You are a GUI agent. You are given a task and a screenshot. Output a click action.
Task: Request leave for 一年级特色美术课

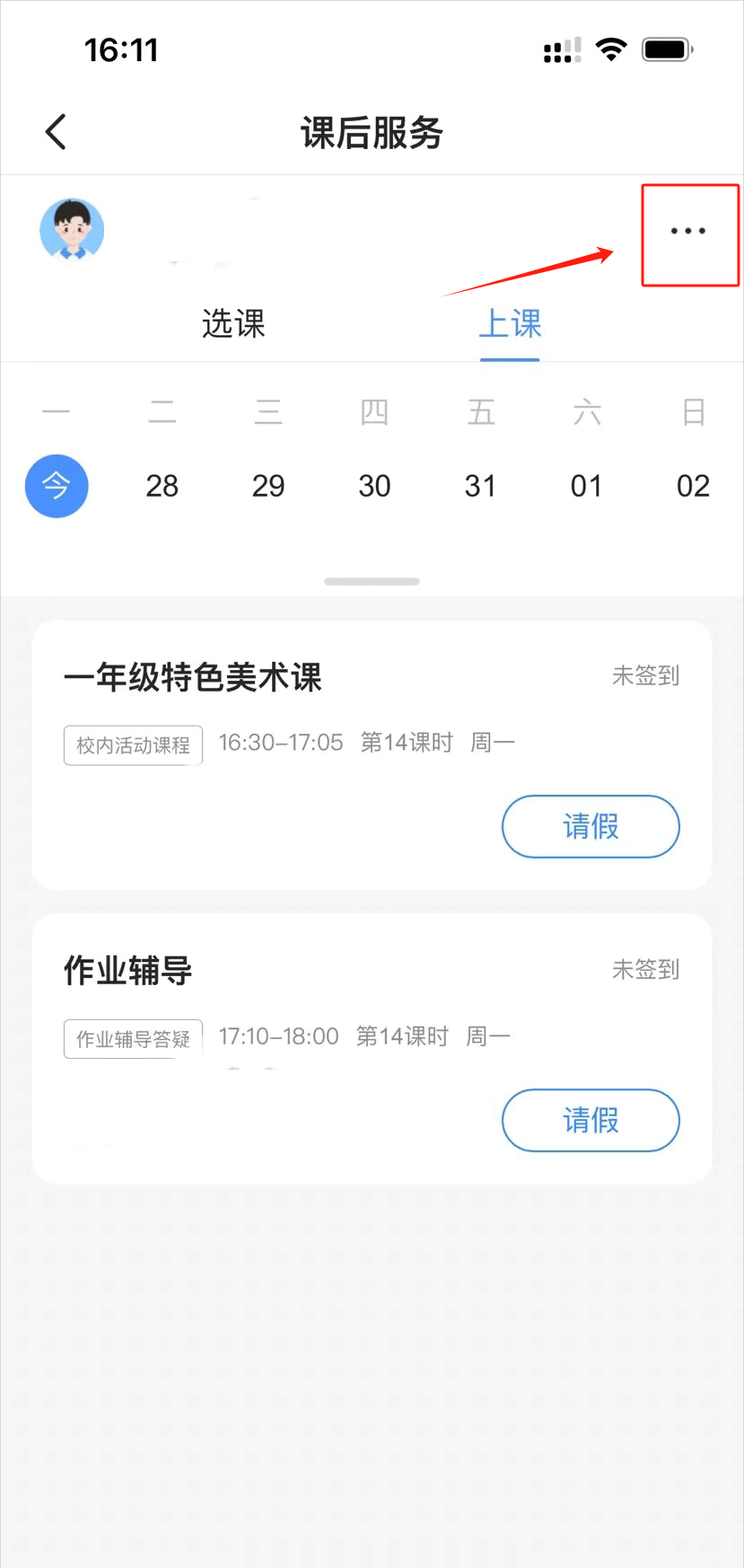[x=591, y=826]
